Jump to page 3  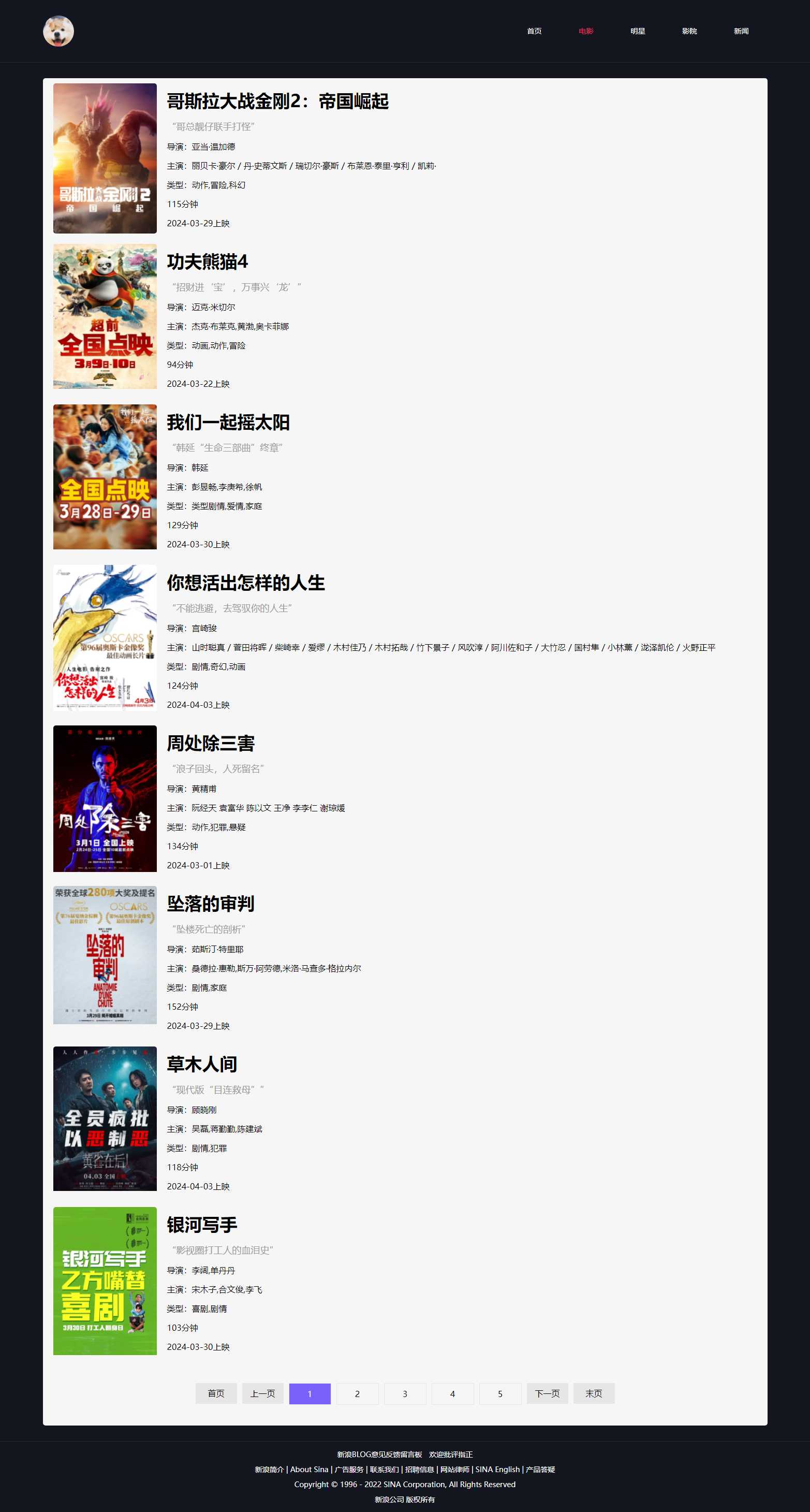pyautogui.click(x=405, y=1393)
